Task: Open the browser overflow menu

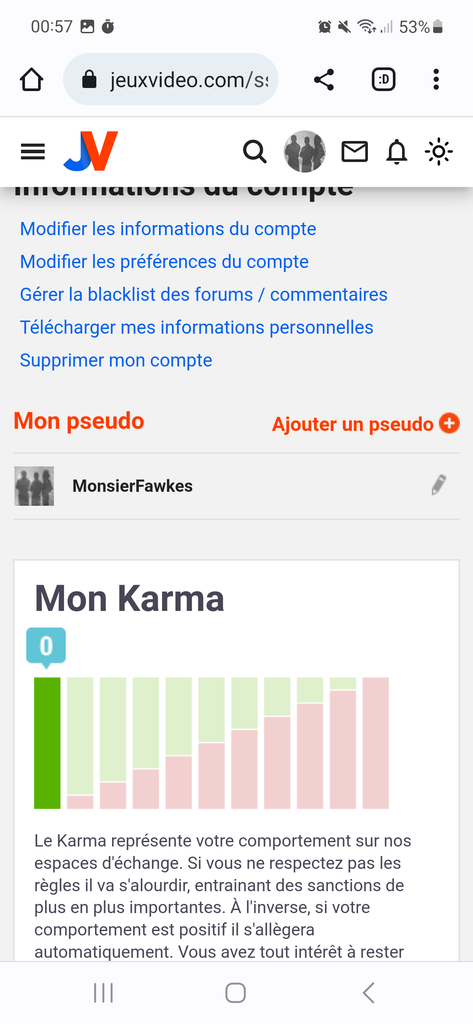Action: [x=436, y=80]
